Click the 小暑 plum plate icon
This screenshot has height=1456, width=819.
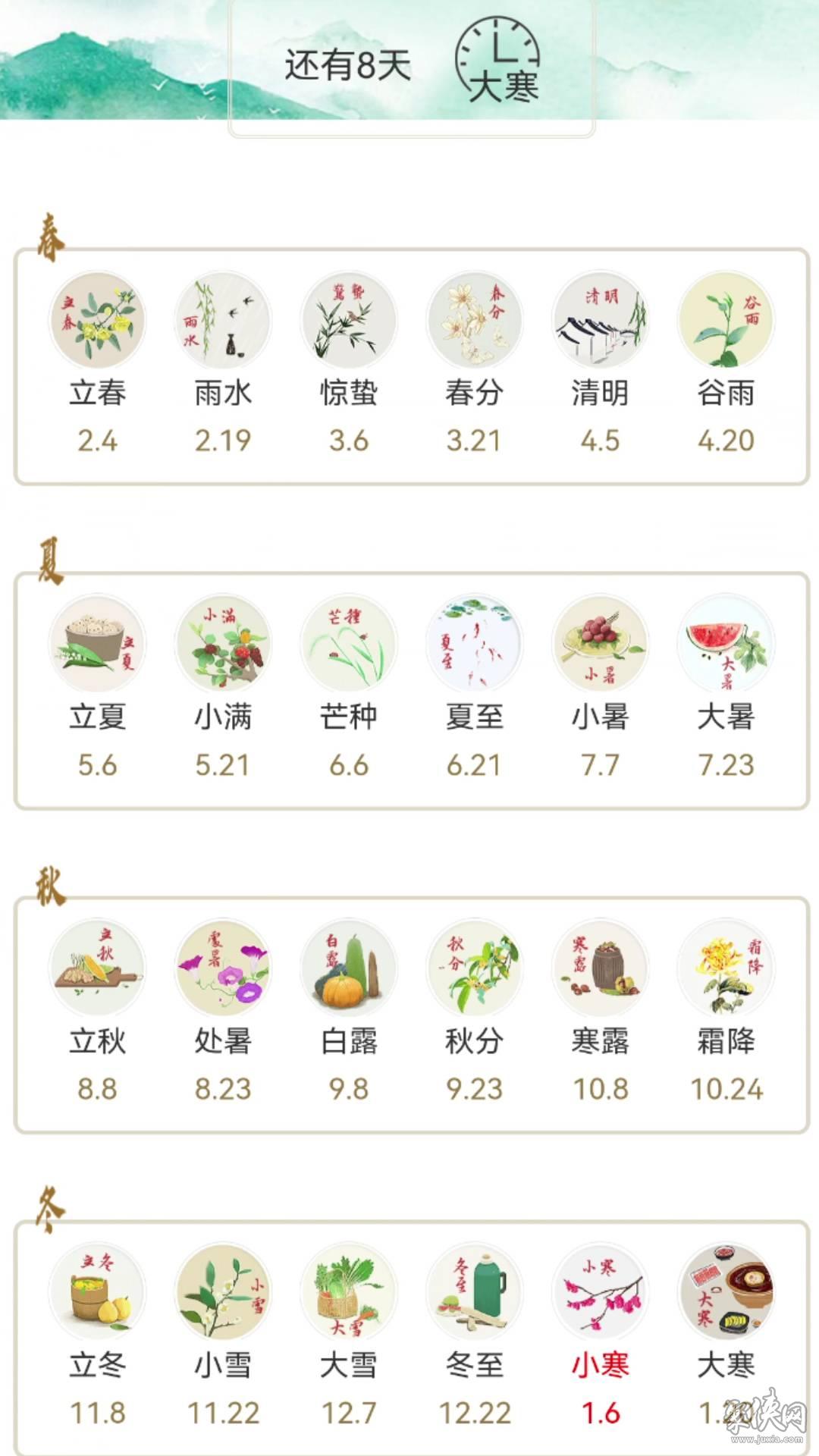[599, 643]
